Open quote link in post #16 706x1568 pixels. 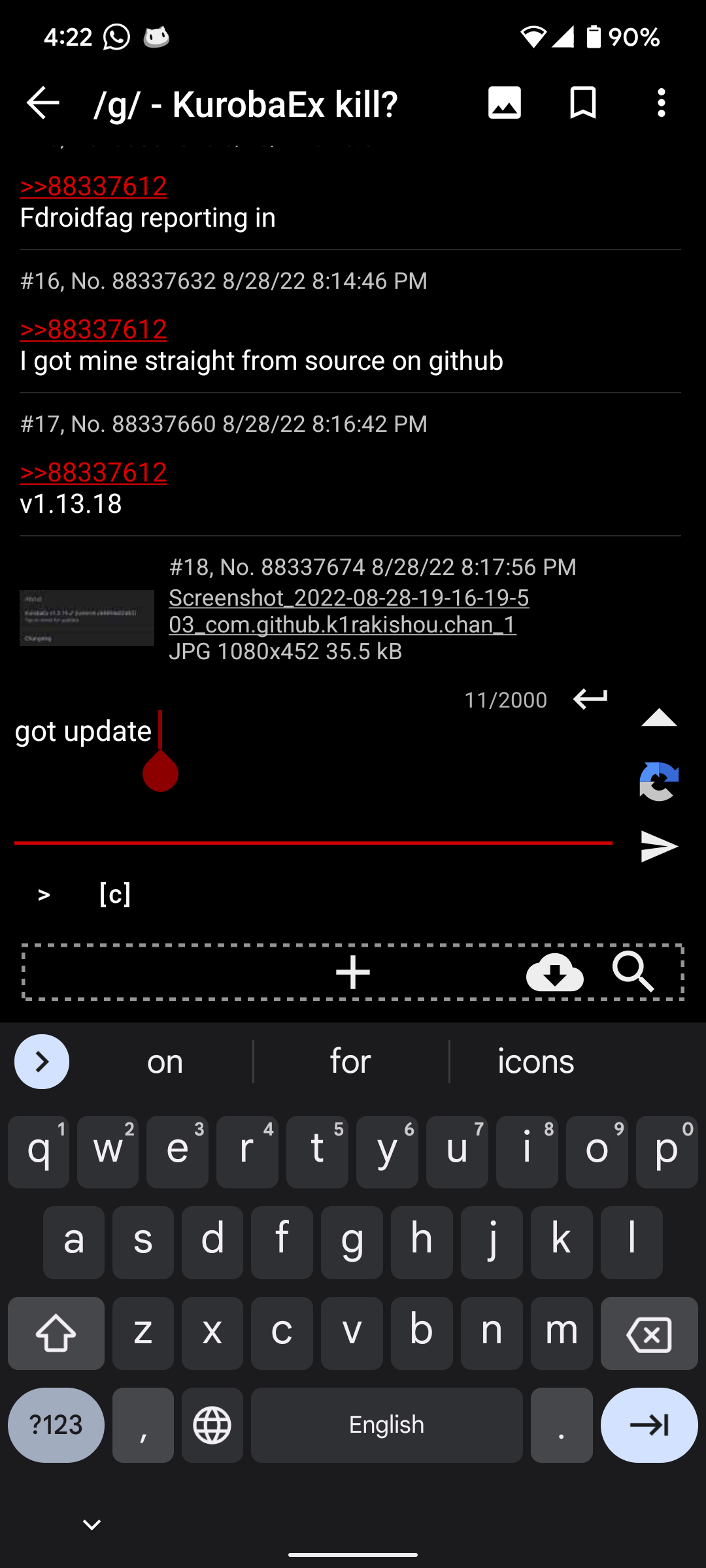point(93,329)
